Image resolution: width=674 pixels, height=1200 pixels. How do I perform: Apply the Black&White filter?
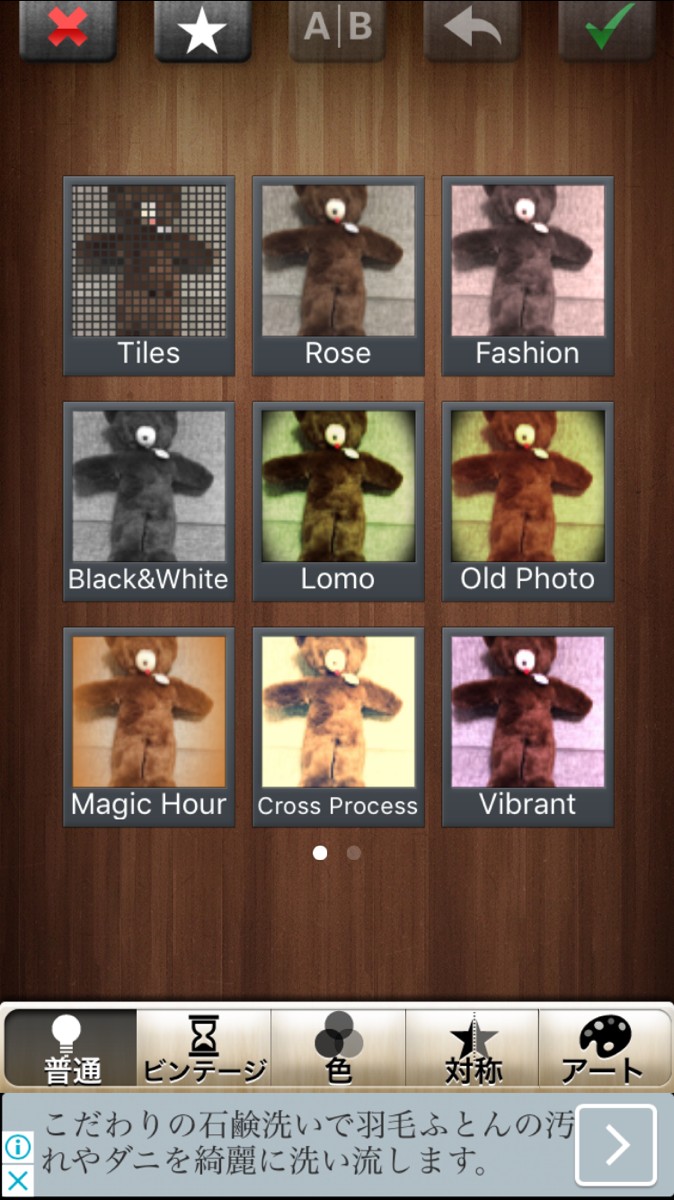(149, 501)
